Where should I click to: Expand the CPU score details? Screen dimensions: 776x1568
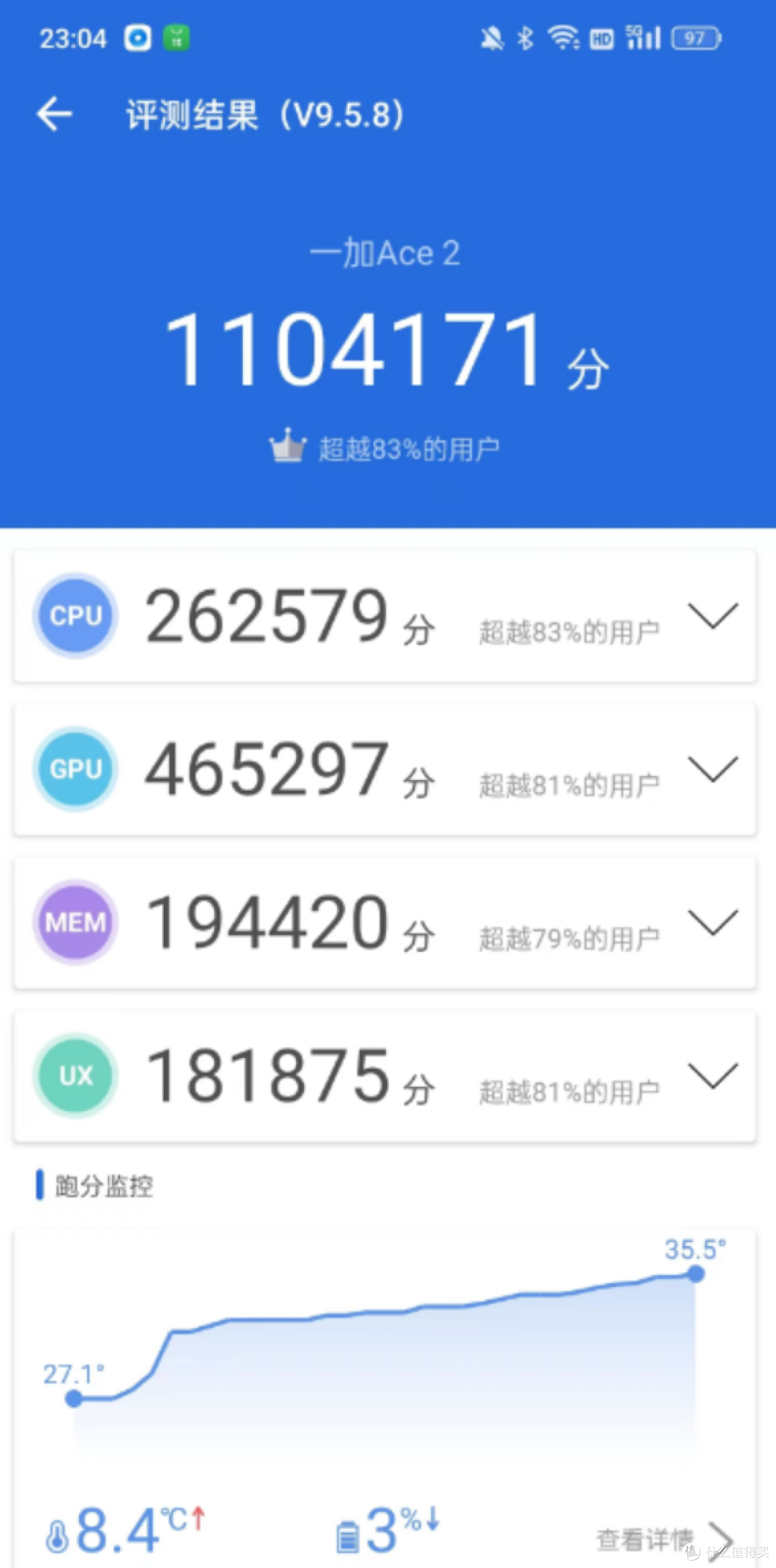[x=713, y=616]
